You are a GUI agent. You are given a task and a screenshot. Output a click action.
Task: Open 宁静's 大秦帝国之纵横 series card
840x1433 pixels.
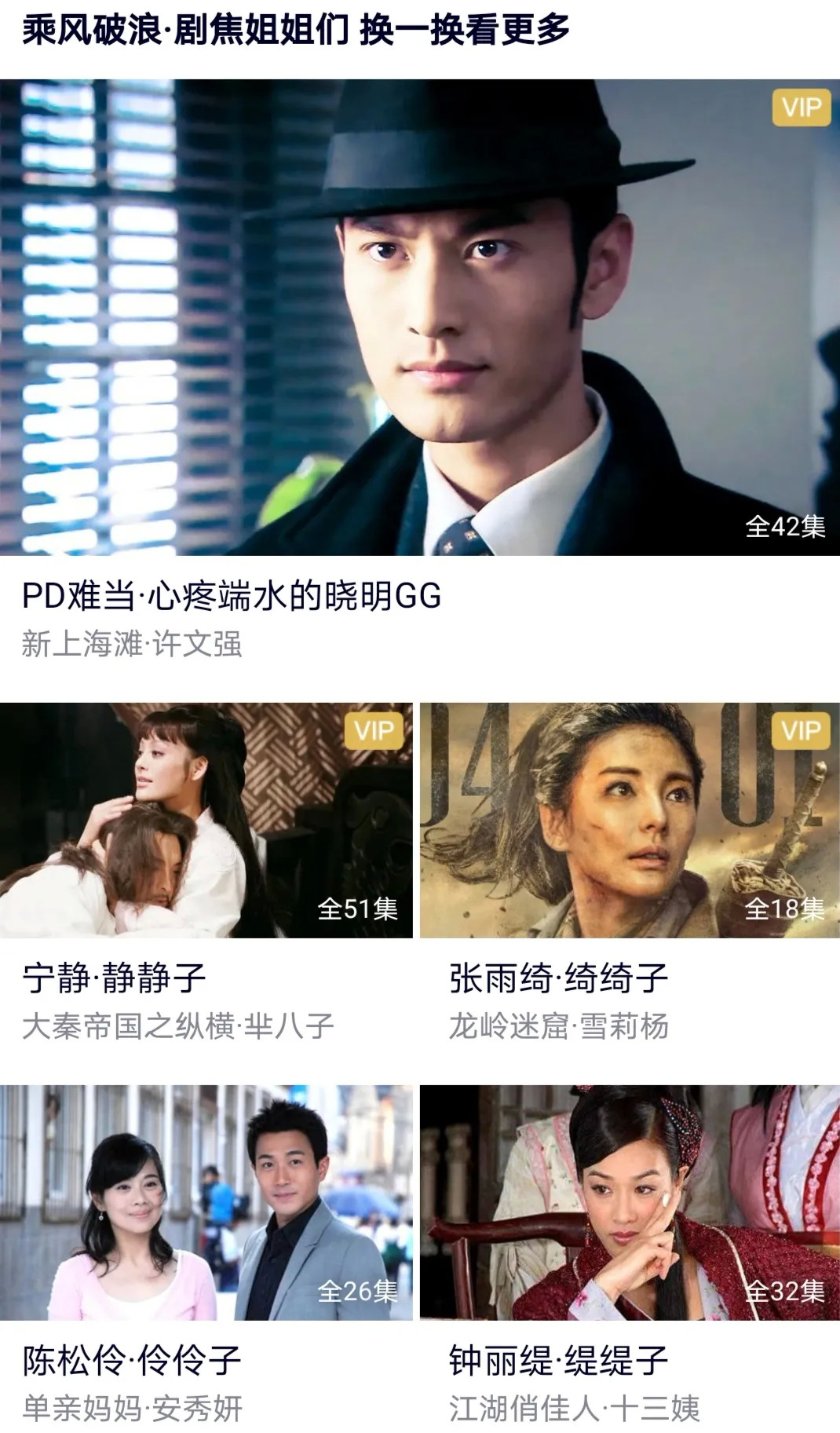[x=206, y=821]
